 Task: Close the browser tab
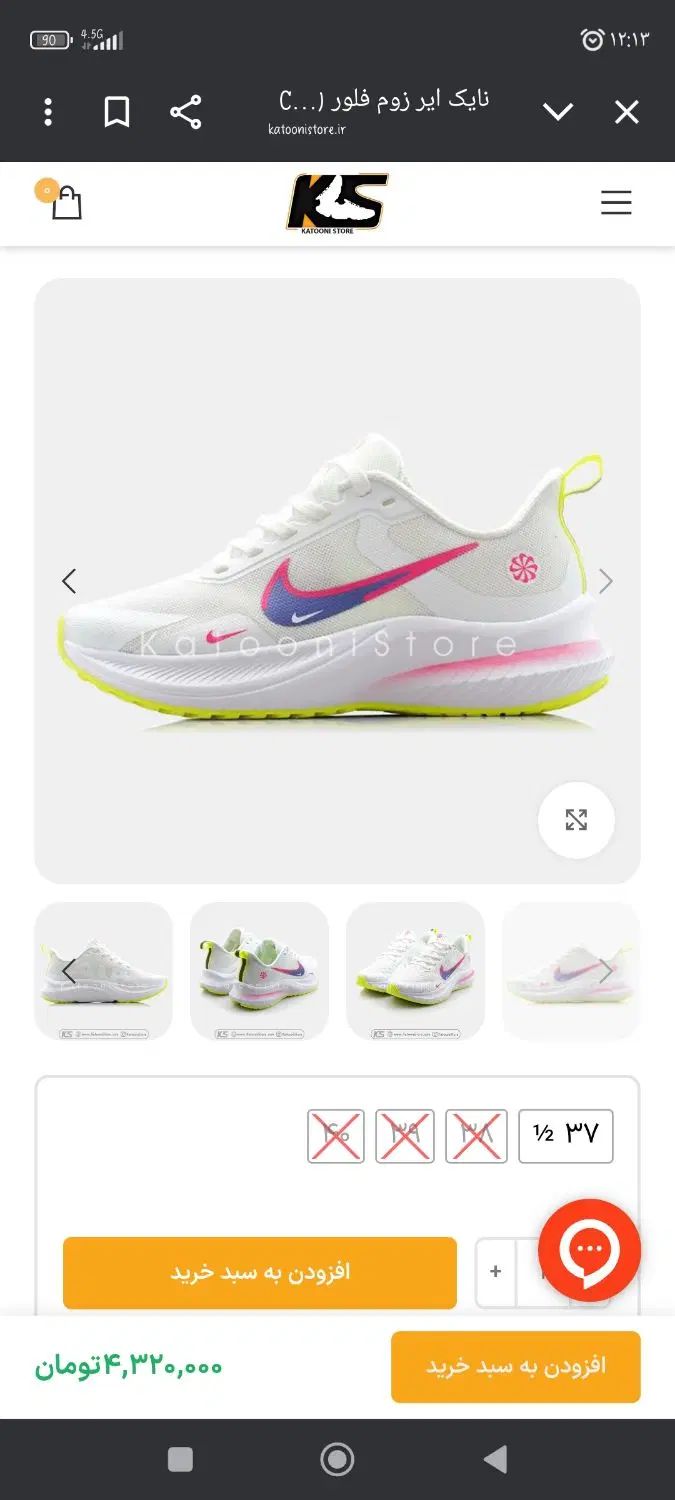point(627,112)
